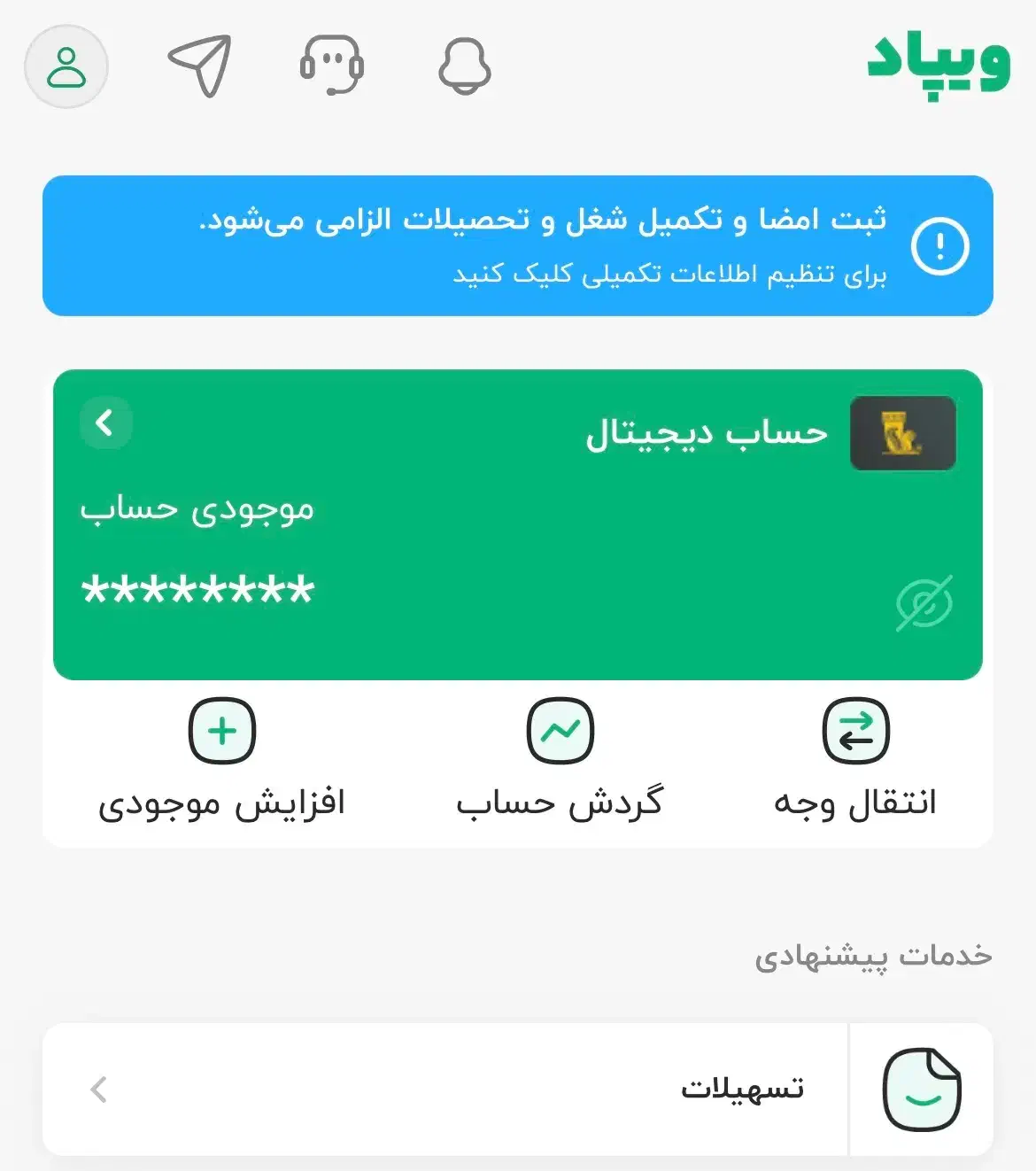Select the گردش حساب chart icon

pyautogui.click(x=560, y=730)
